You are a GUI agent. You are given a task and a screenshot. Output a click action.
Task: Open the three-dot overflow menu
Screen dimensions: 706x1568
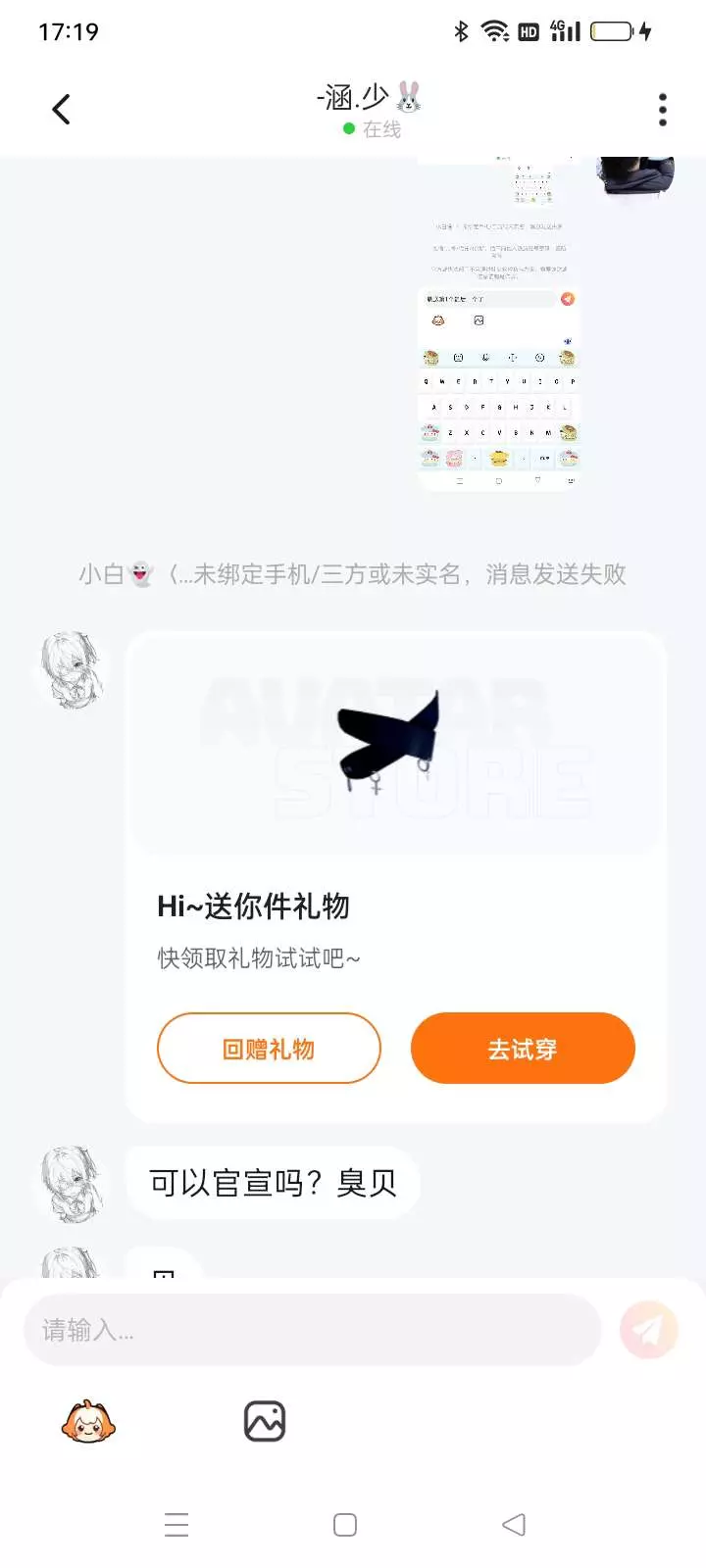click(x=663, y=109)
